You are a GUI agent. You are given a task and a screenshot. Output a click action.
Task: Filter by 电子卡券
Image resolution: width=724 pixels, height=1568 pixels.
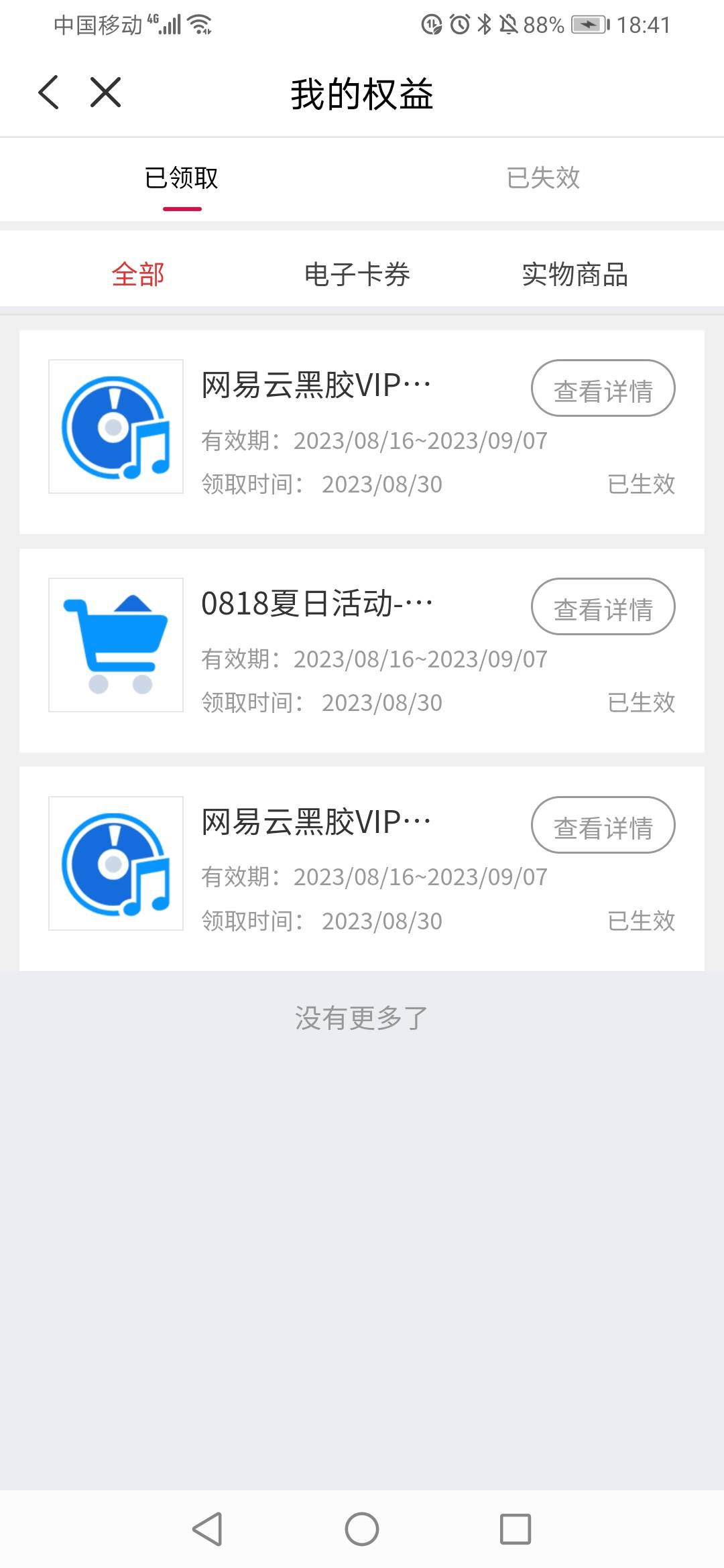point(357,275)
